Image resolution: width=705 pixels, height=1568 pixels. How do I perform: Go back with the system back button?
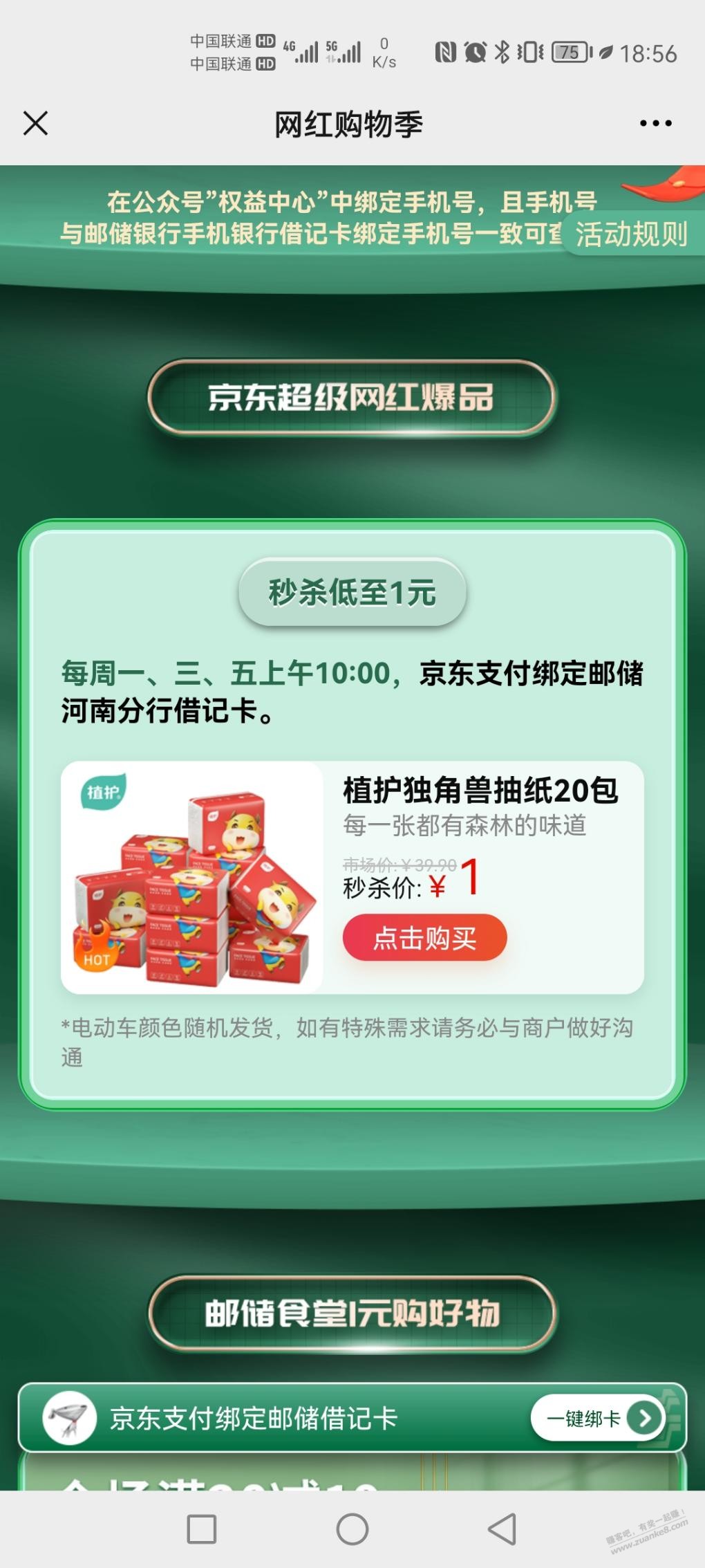[502, 1529]
